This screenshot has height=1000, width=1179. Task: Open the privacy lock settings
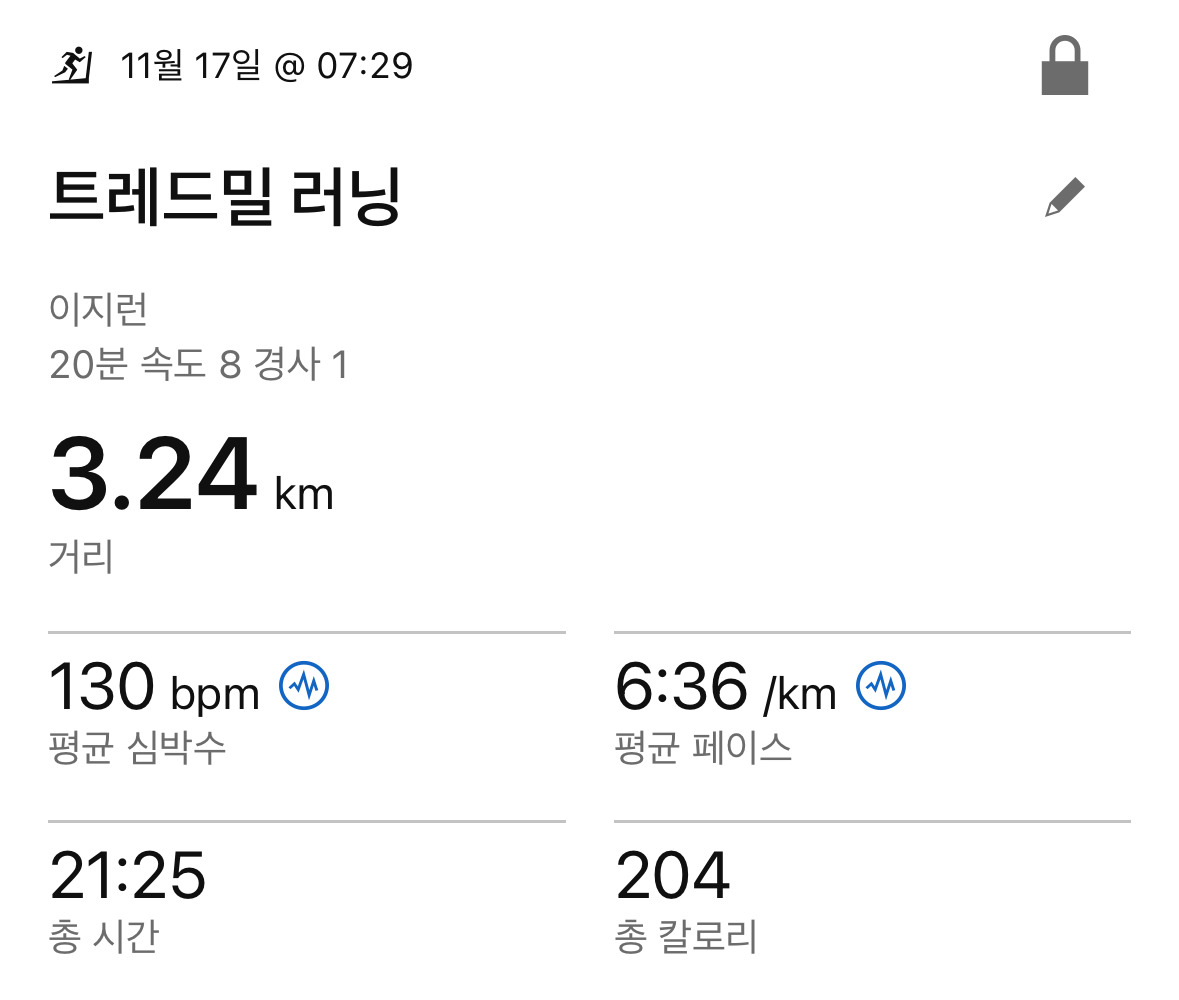point(1064,67)
